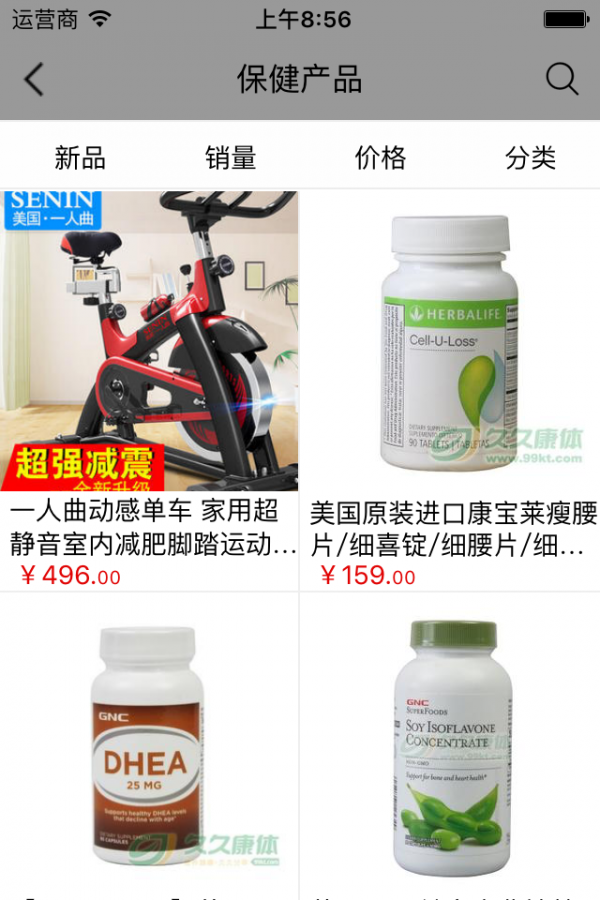Go back to the previous page
Image resolution: width=600 pixels, height=900 pixels.
click(34, 79)
